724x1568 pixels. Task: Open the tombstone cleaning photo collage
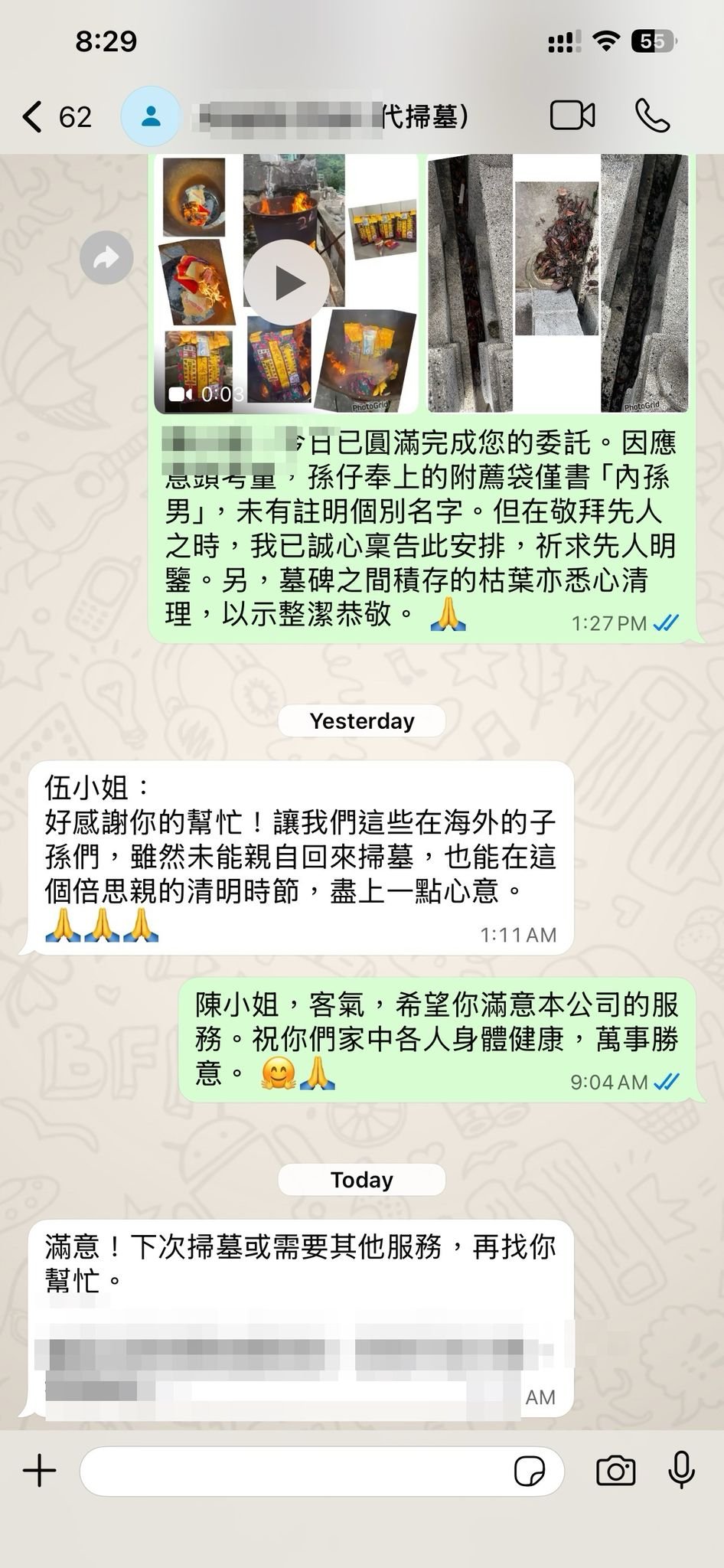[x=557, y=283]
